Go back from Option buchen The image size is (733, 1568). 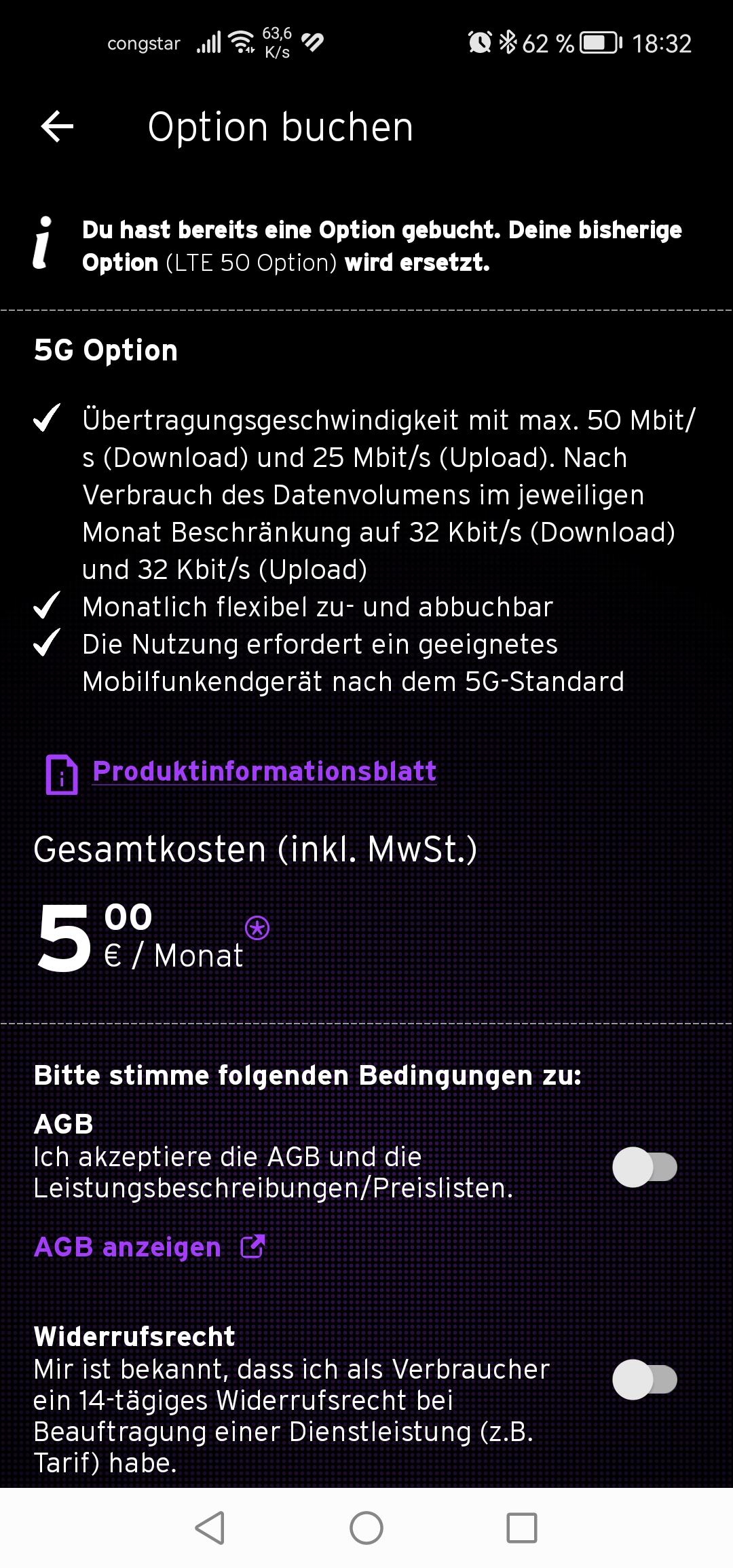[57, 126]
